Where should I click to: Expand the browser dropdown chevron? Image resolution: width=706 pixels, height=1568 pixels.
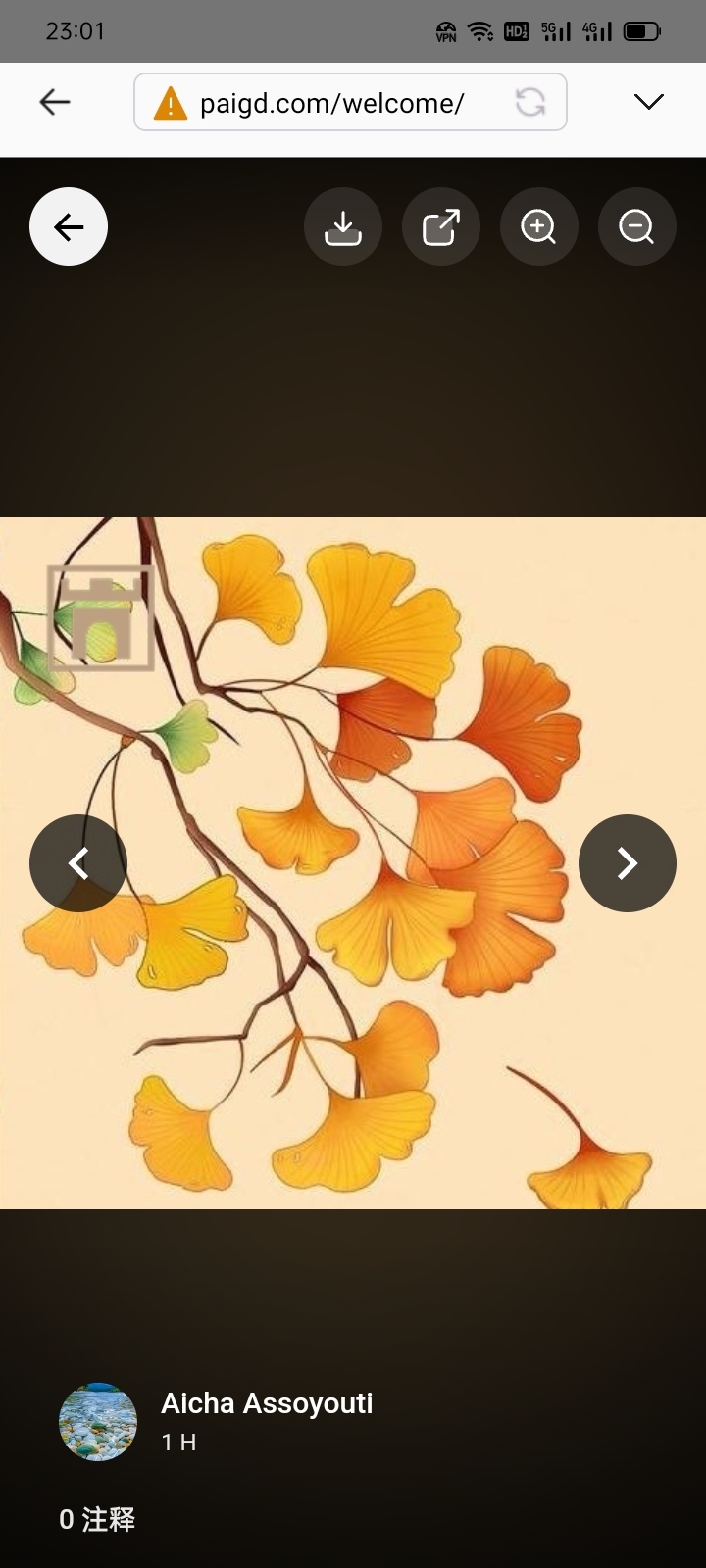coord(649,102)
